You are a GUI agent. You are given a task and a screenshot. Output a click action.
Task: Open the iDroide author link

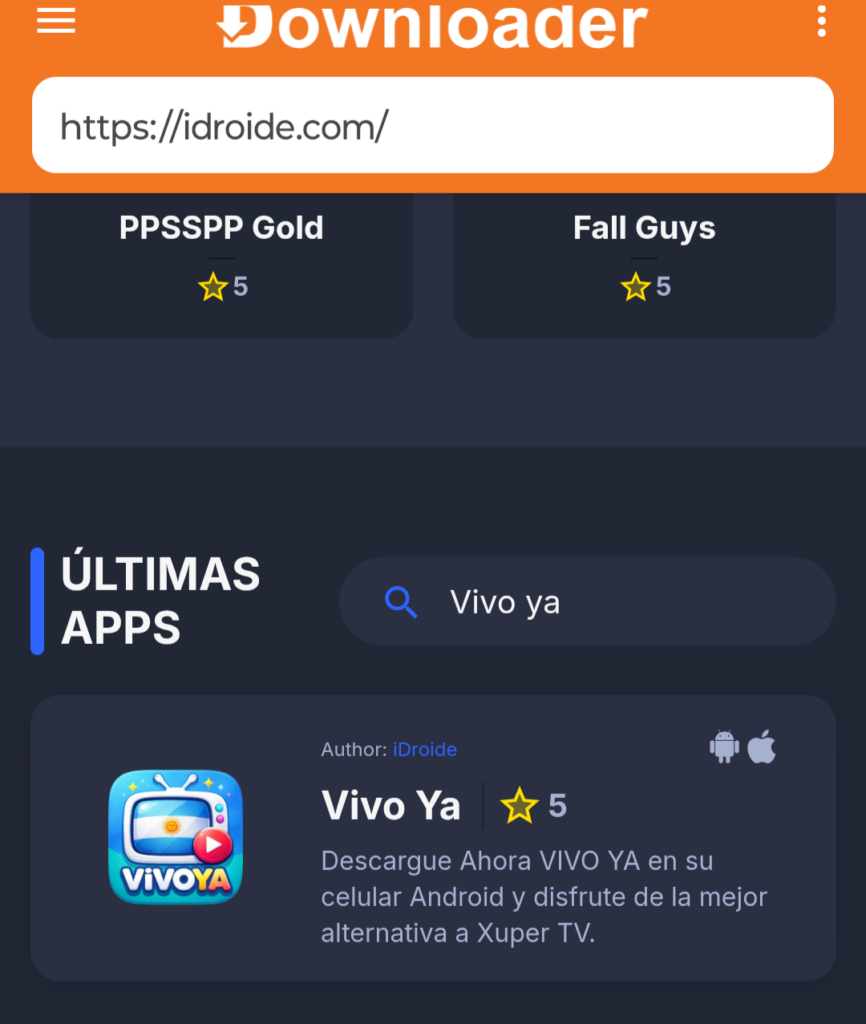[x=424, y=749]
